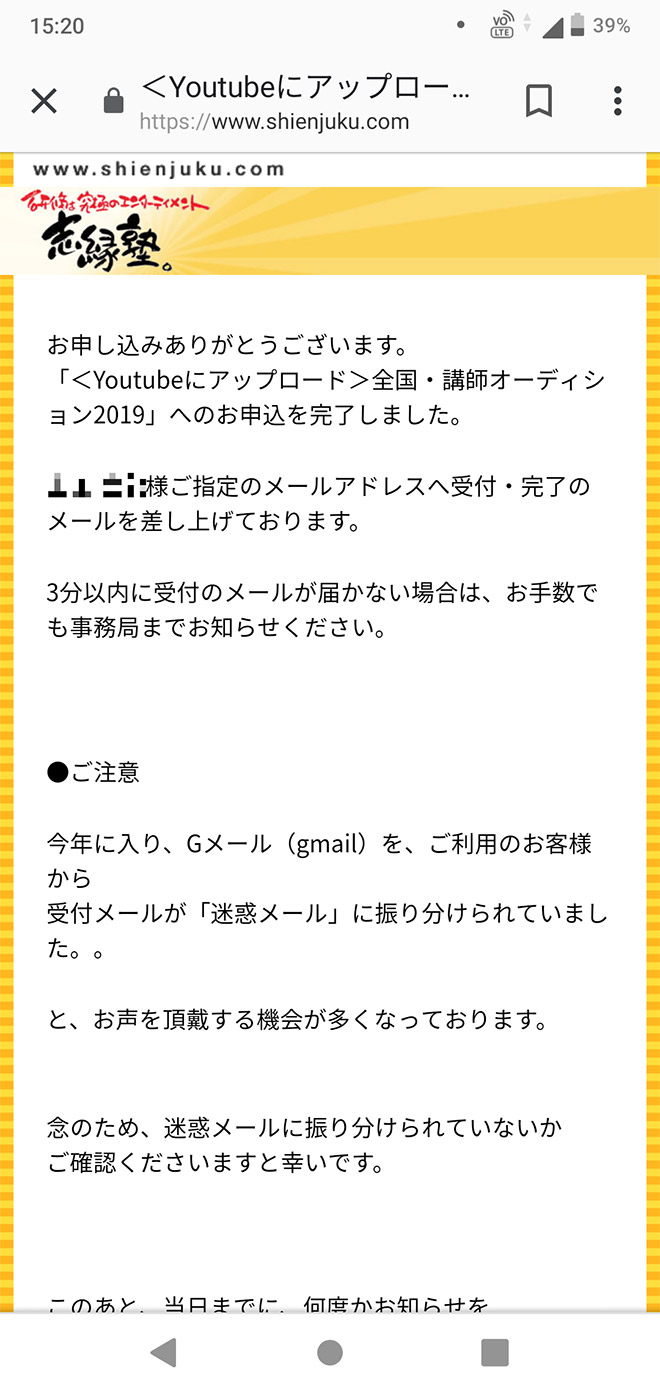The image size is (660, 1393).
Task: Go to the home screen
Action: (x=330, y=1352)
